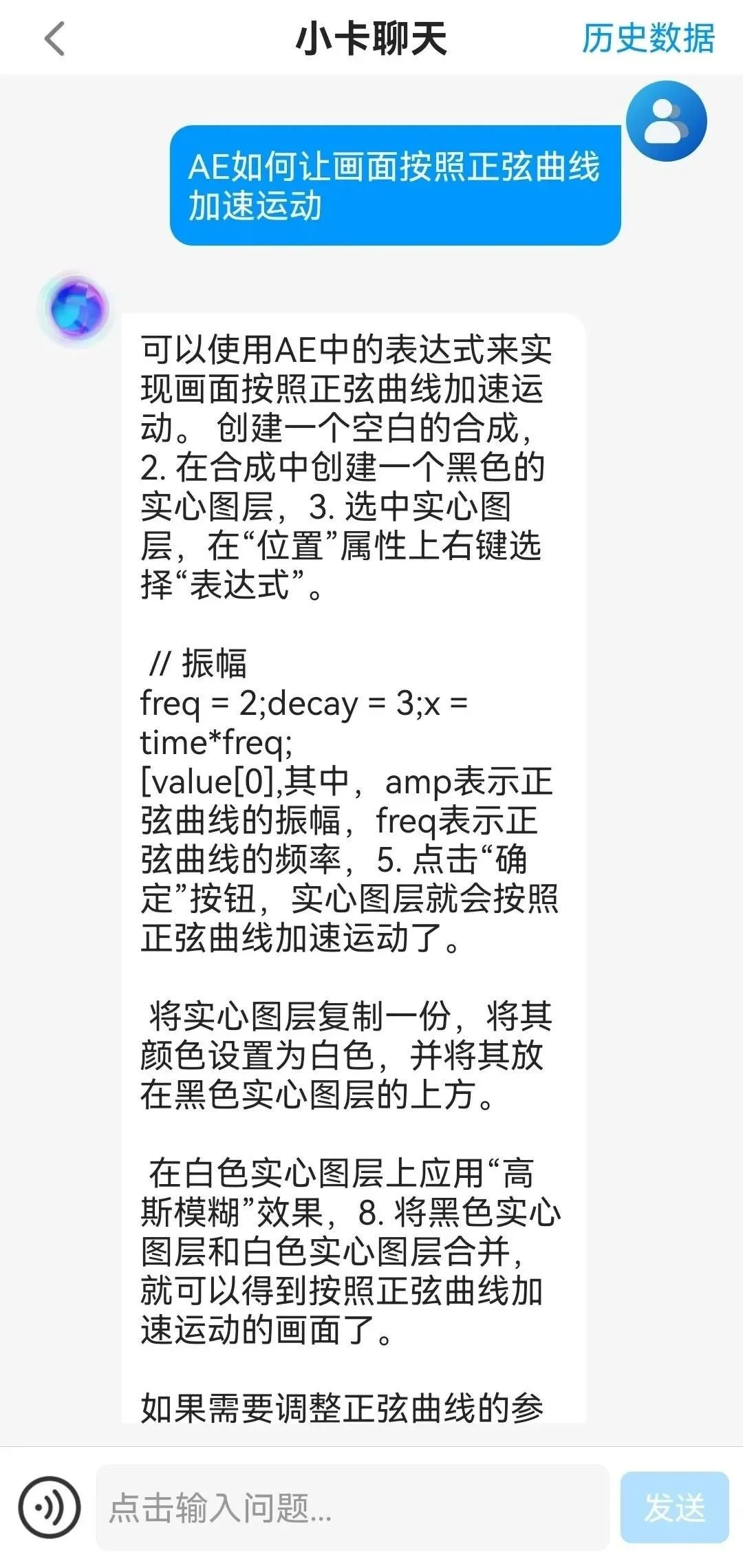This screenshot has width=743, height=1568.
Task: Tap the 发送 send button
Action: (x=674, y=1507)
